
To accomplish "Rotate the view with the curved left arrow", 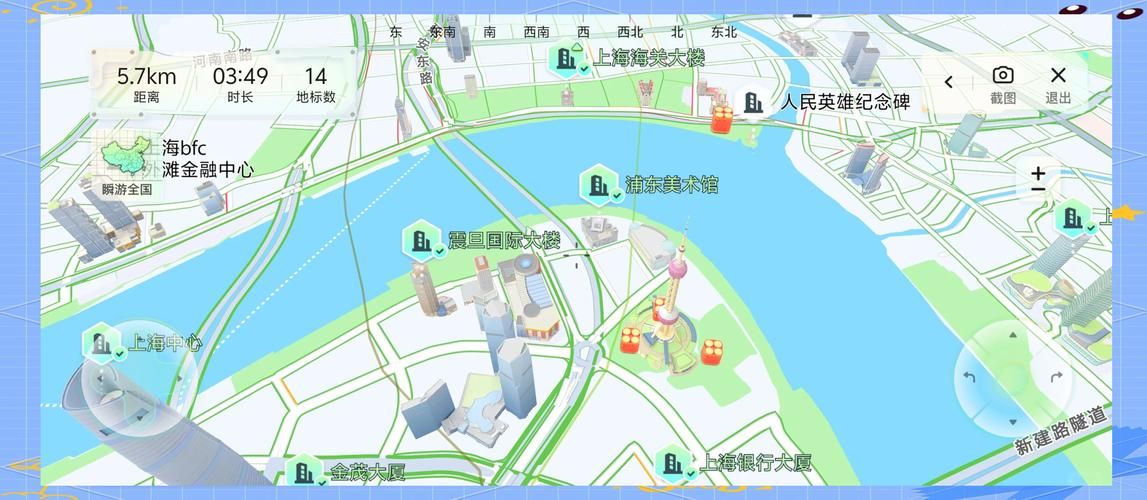I will (968, 377).
